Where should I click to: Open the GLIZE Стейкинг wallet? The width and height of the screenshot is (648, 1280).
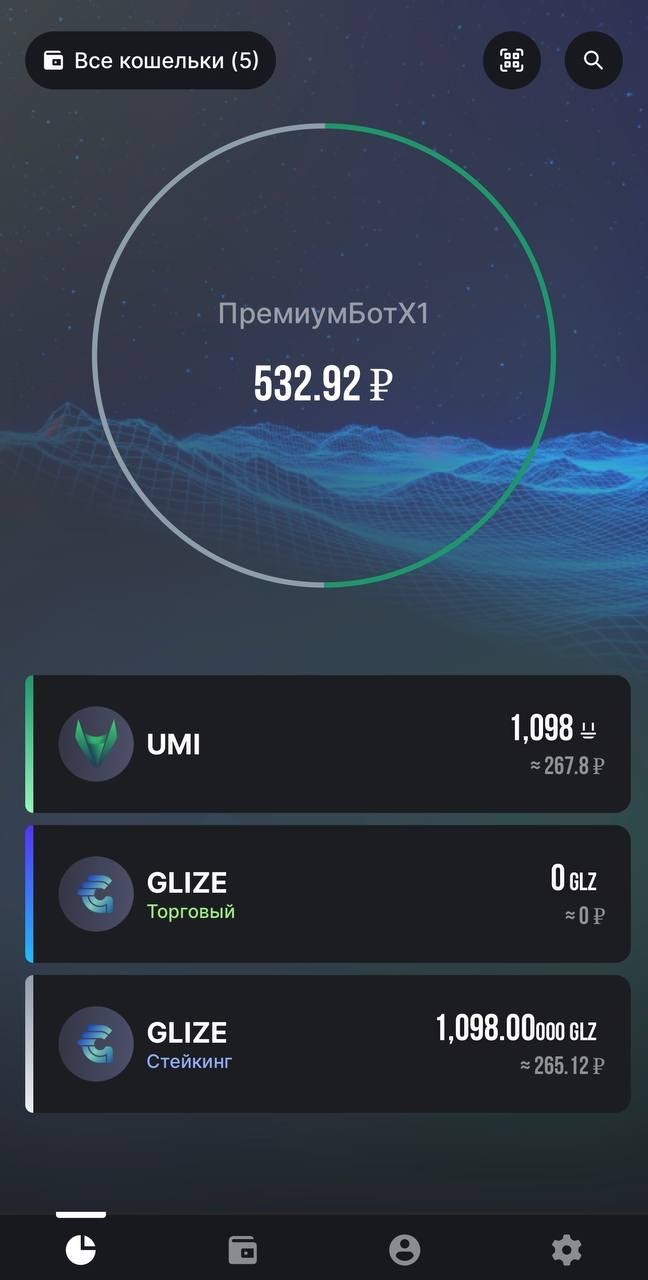(x=328, y=1043)
